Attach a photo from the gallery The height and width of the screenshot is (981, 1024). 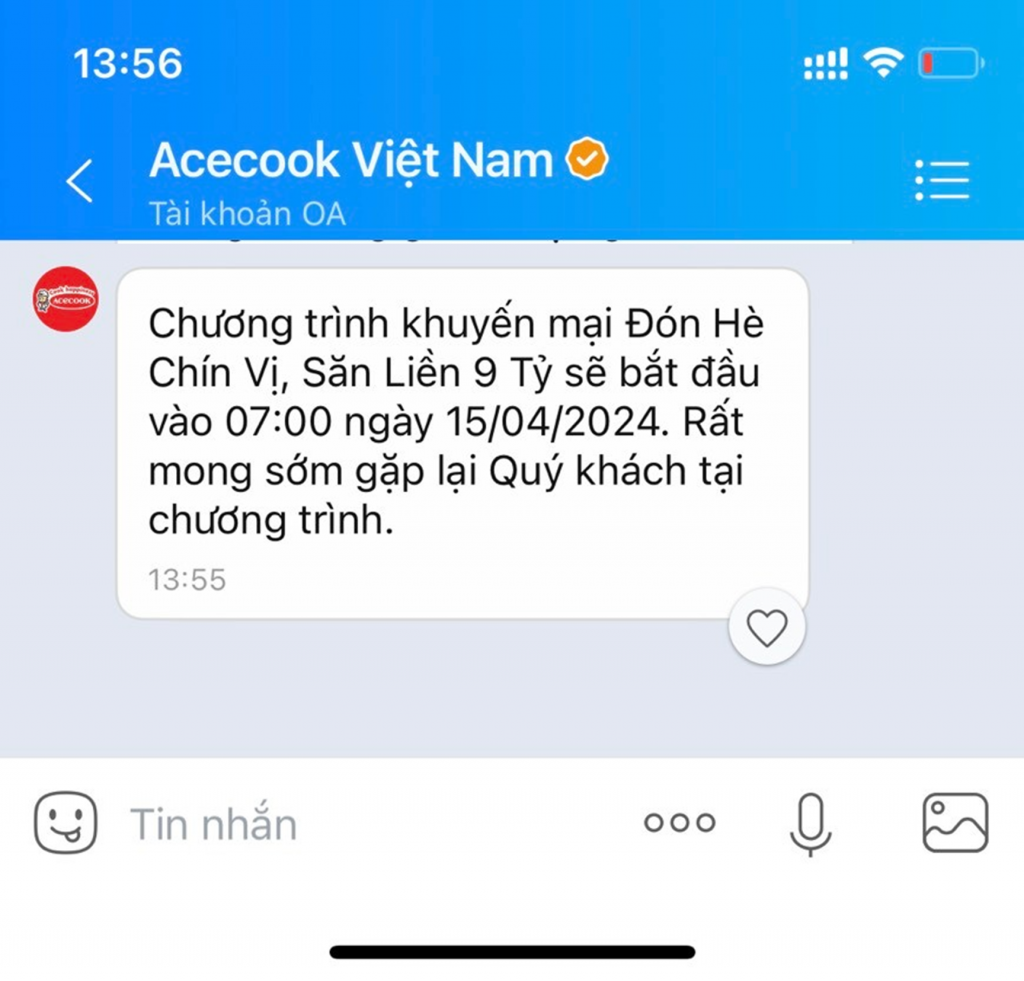click(x=955, y=822)
